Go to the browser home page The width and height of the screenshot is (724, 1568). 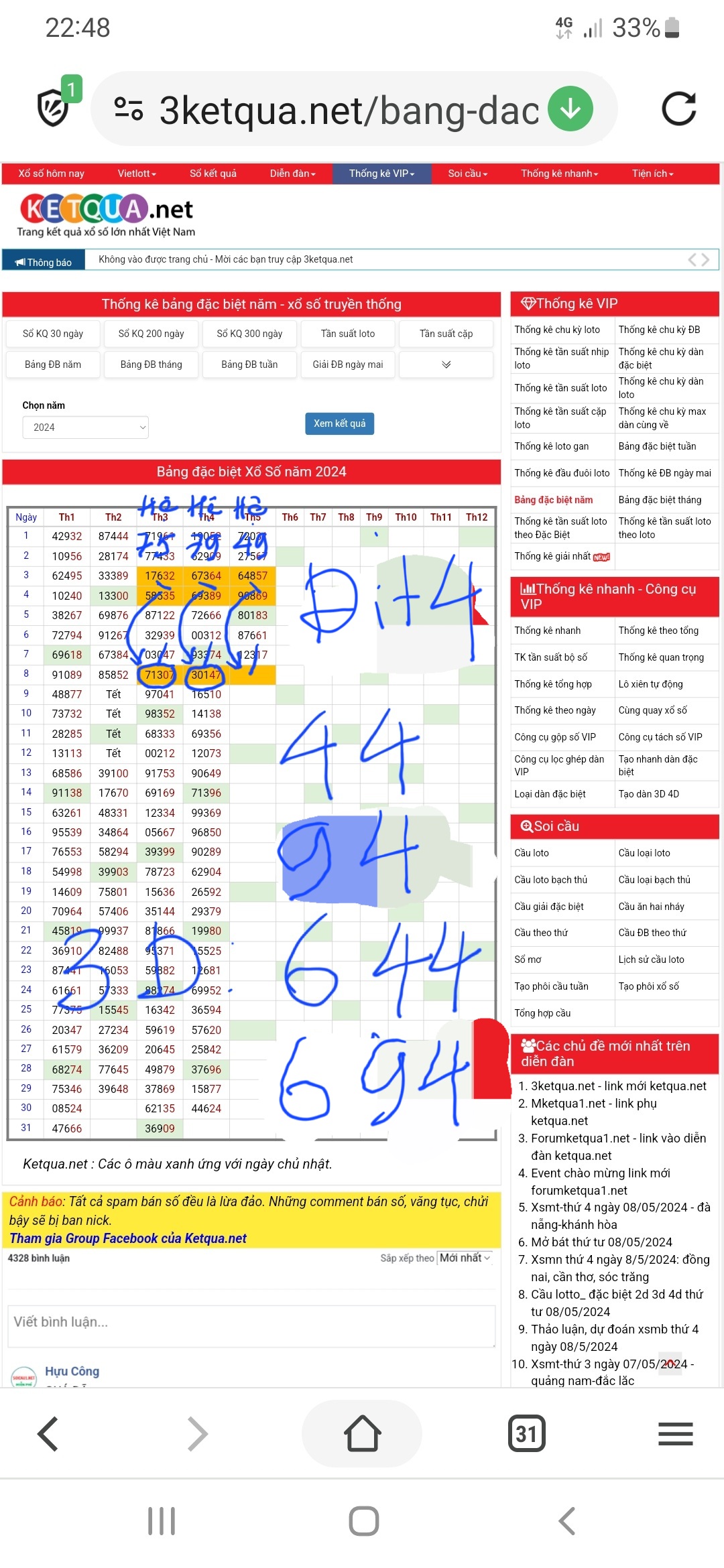362,1433
